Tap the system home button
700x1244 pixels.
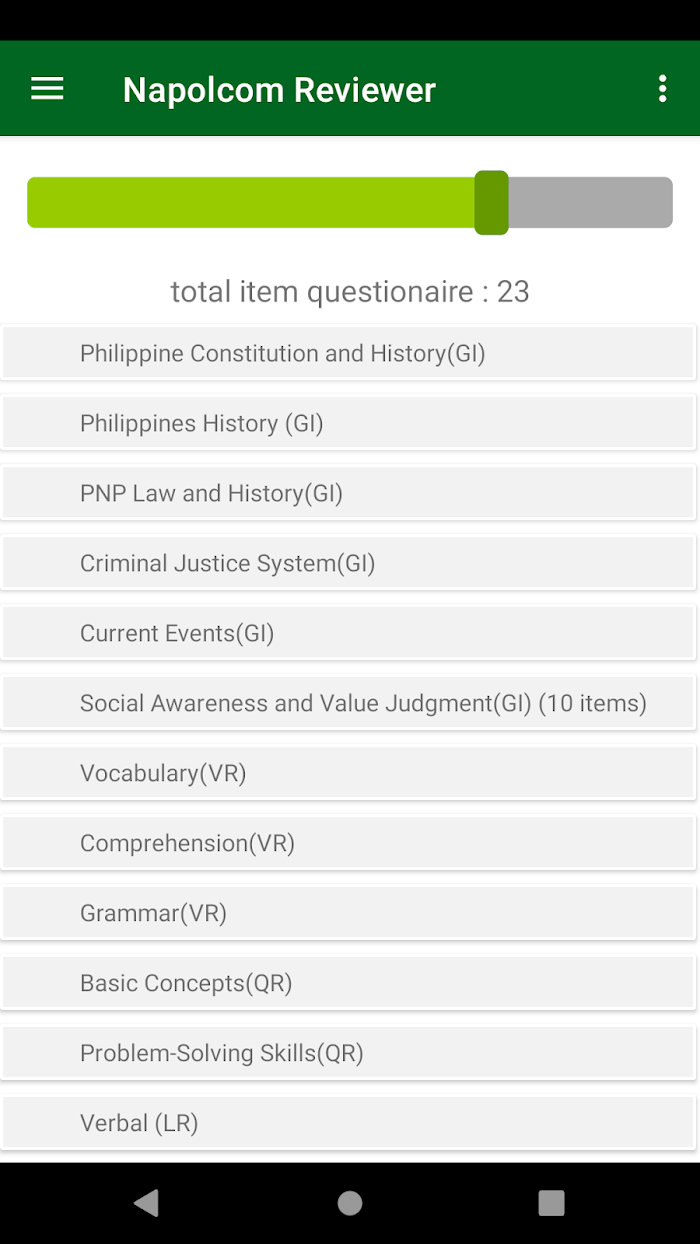click(x=350, y=1203)
